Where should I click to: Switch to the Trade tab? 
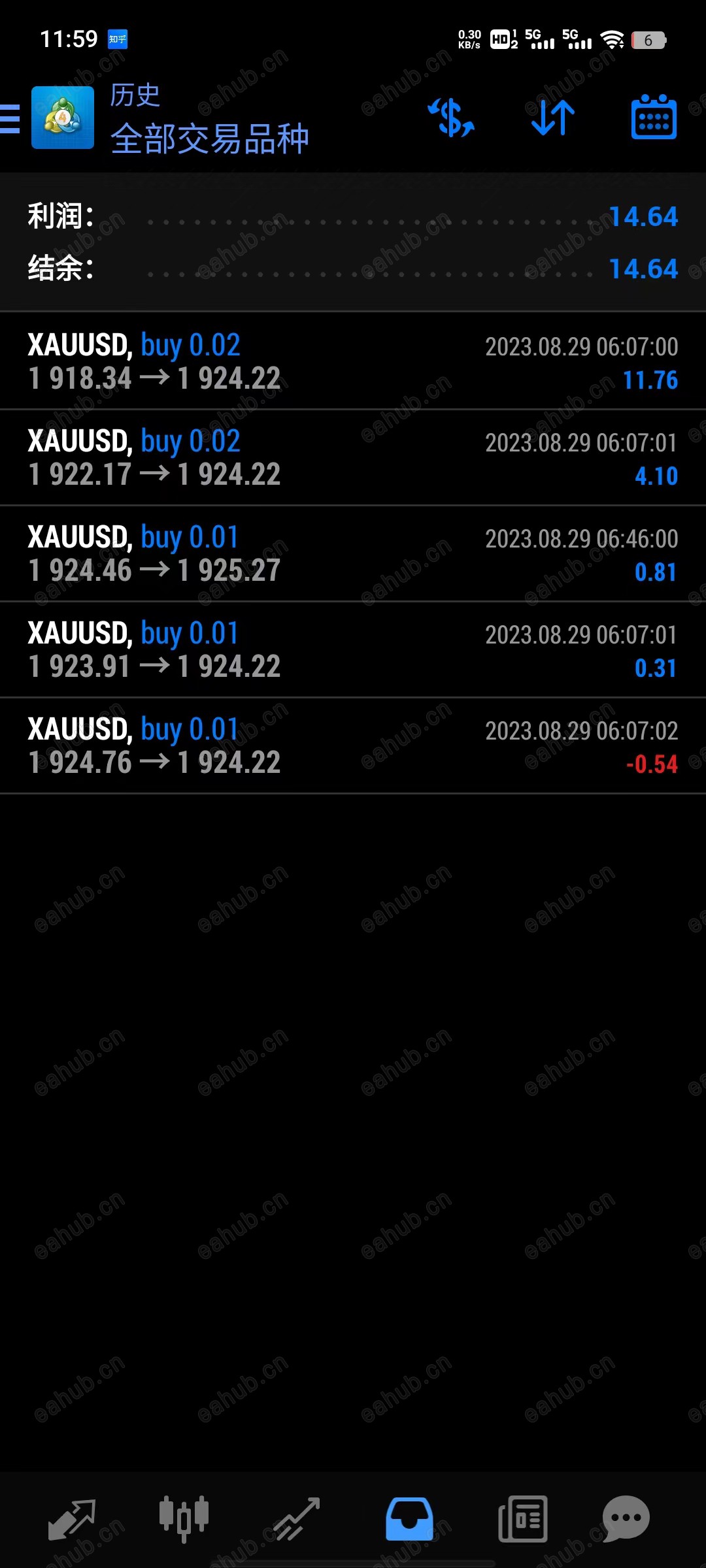(297, 1518)
